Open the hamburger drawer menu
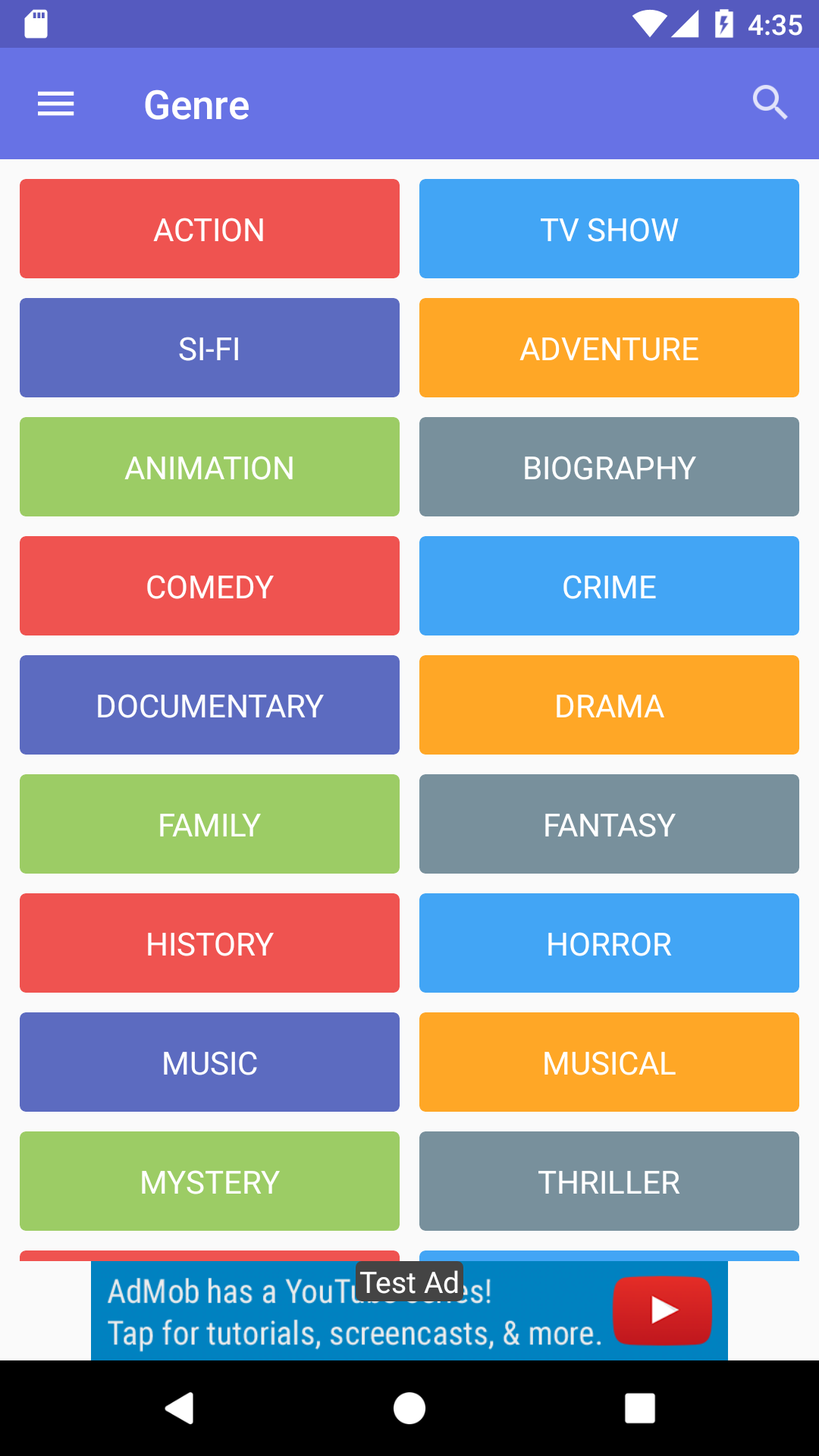The image size is (819, 1456). coord(56,104)
